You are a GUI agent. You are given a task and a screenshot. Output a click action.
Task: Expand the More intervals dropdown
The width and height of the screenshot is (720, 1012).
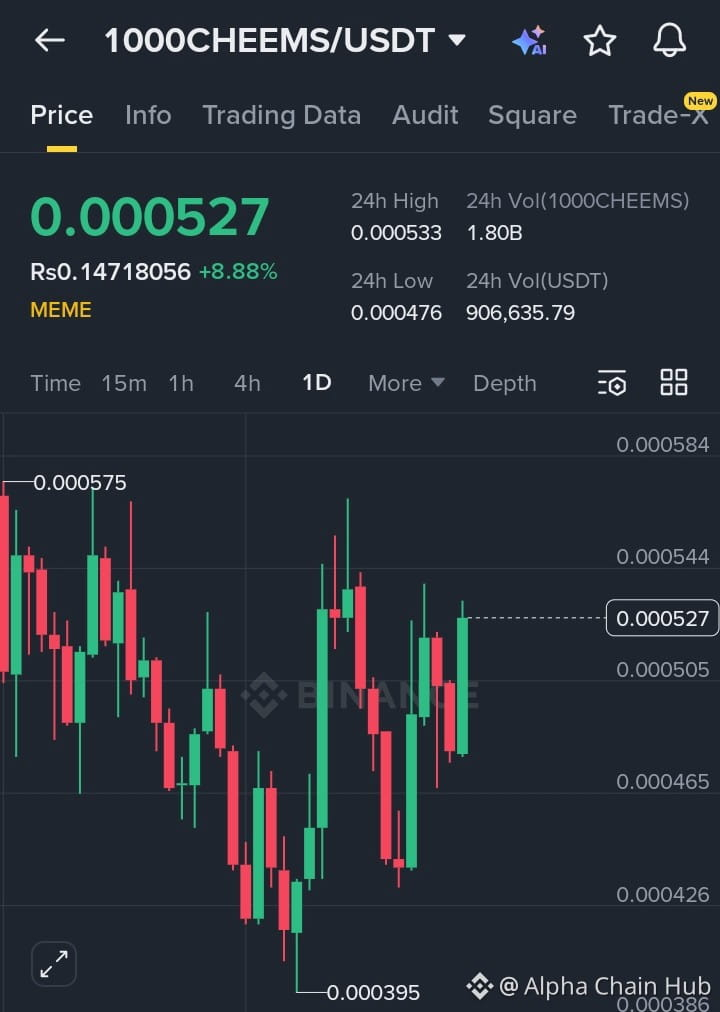(x=406, y=383)
